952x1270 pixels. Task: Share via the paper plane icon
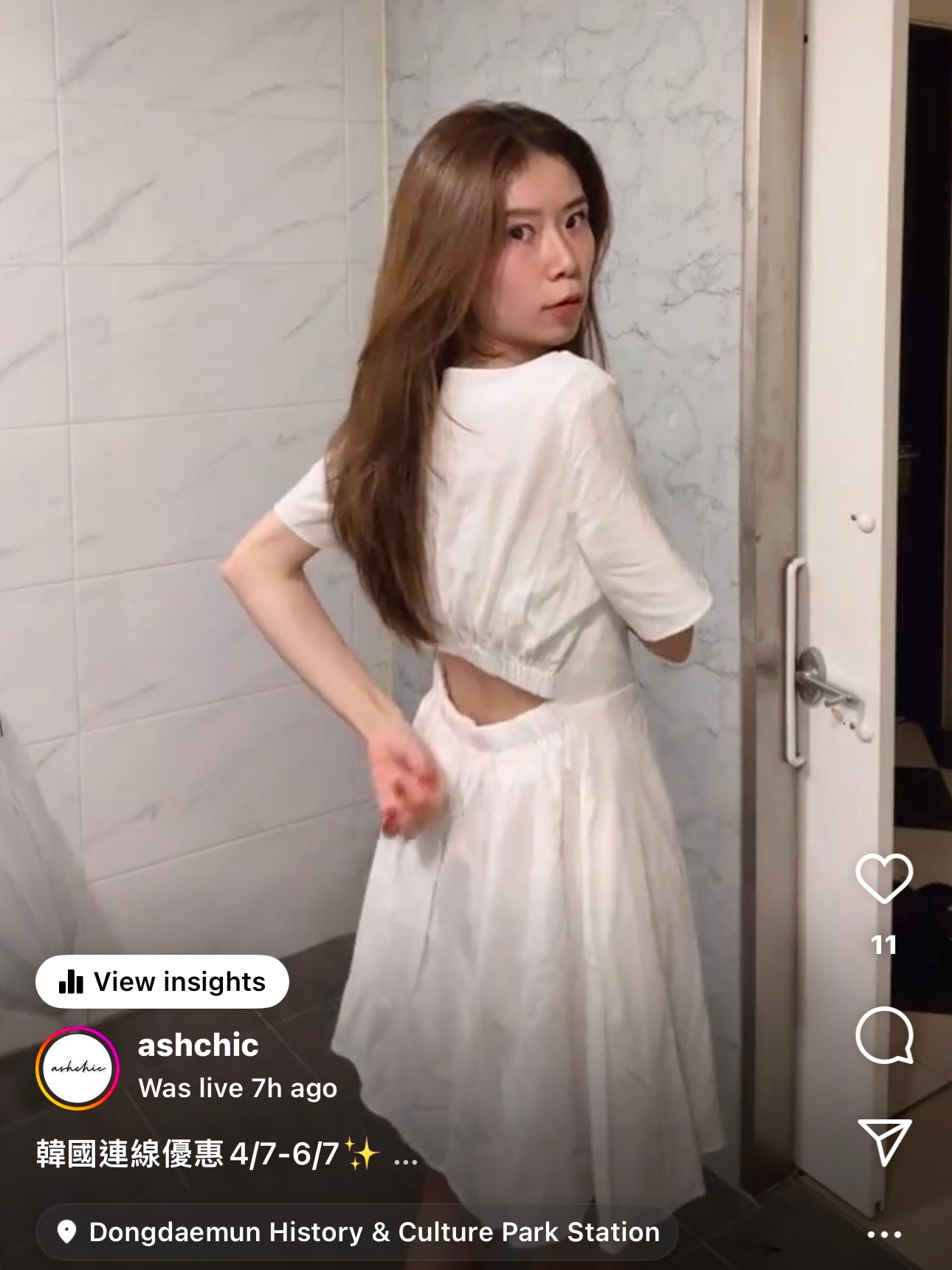tap(883, 1142)
